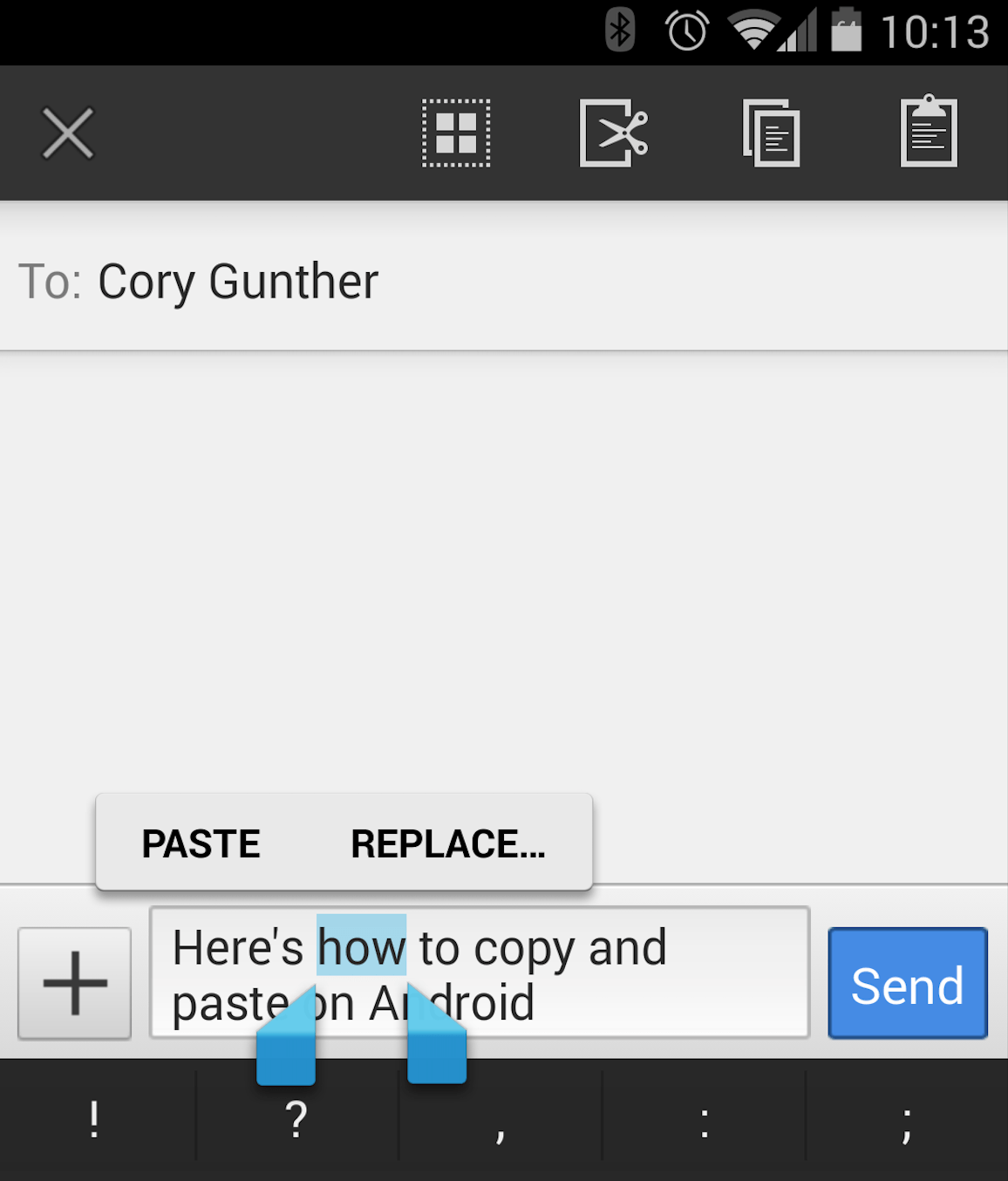Choose PASTE from the popup
Image resolution: width=1008 pixels, height=1181 pixels.
(x=201, y=843)
